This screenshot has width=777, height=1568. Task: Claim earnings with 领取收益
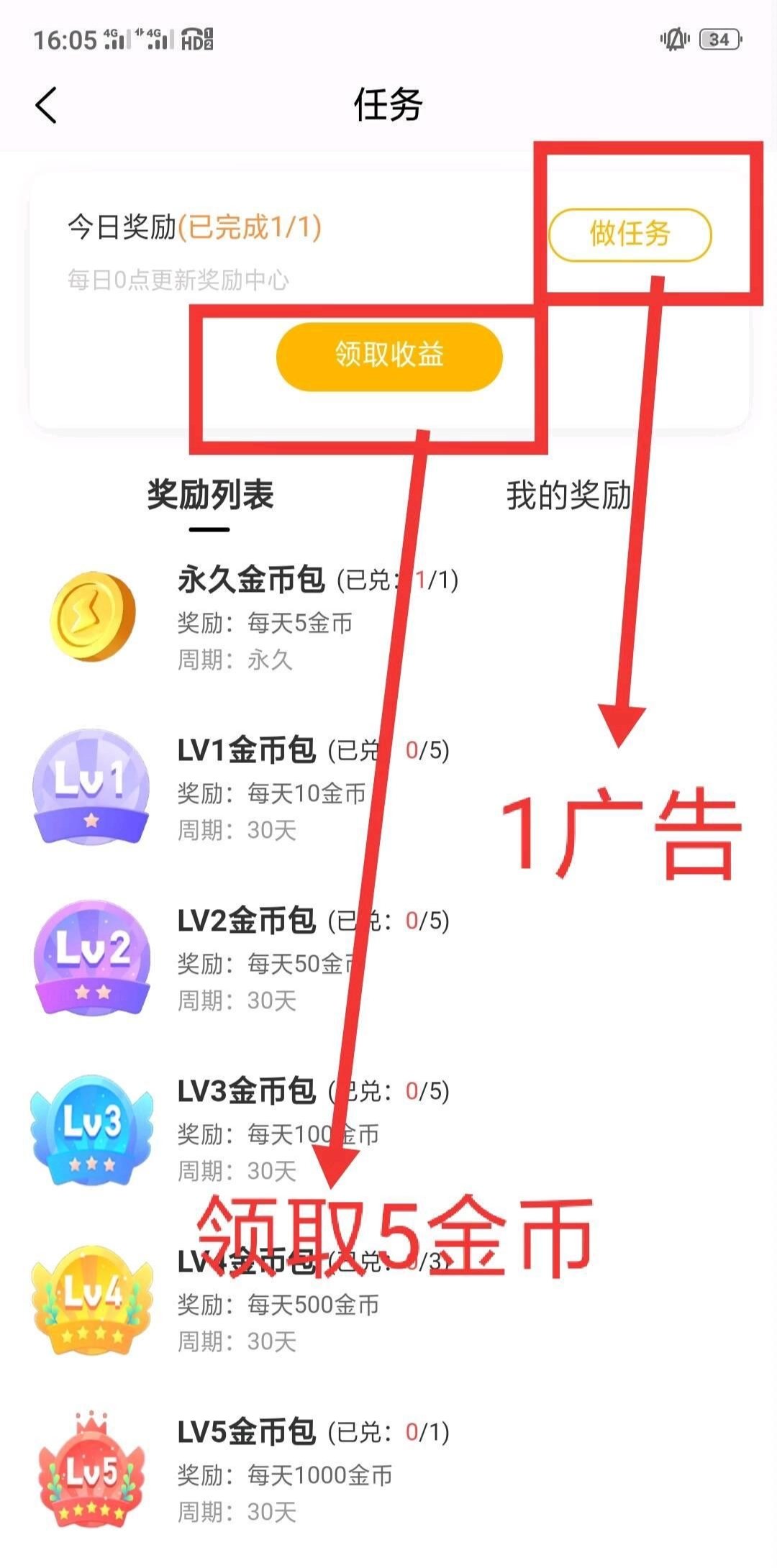click(x=388, y=356)
